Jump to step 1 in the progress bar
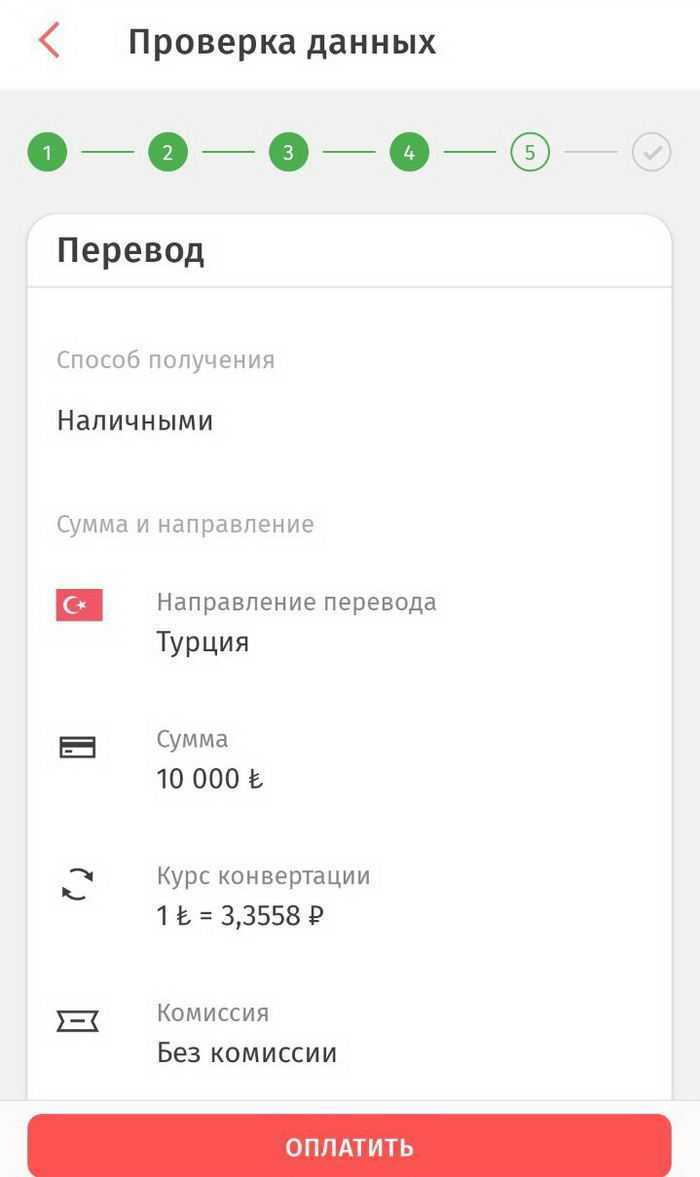This screenshot has height=1177, width=700. (47, 152)
